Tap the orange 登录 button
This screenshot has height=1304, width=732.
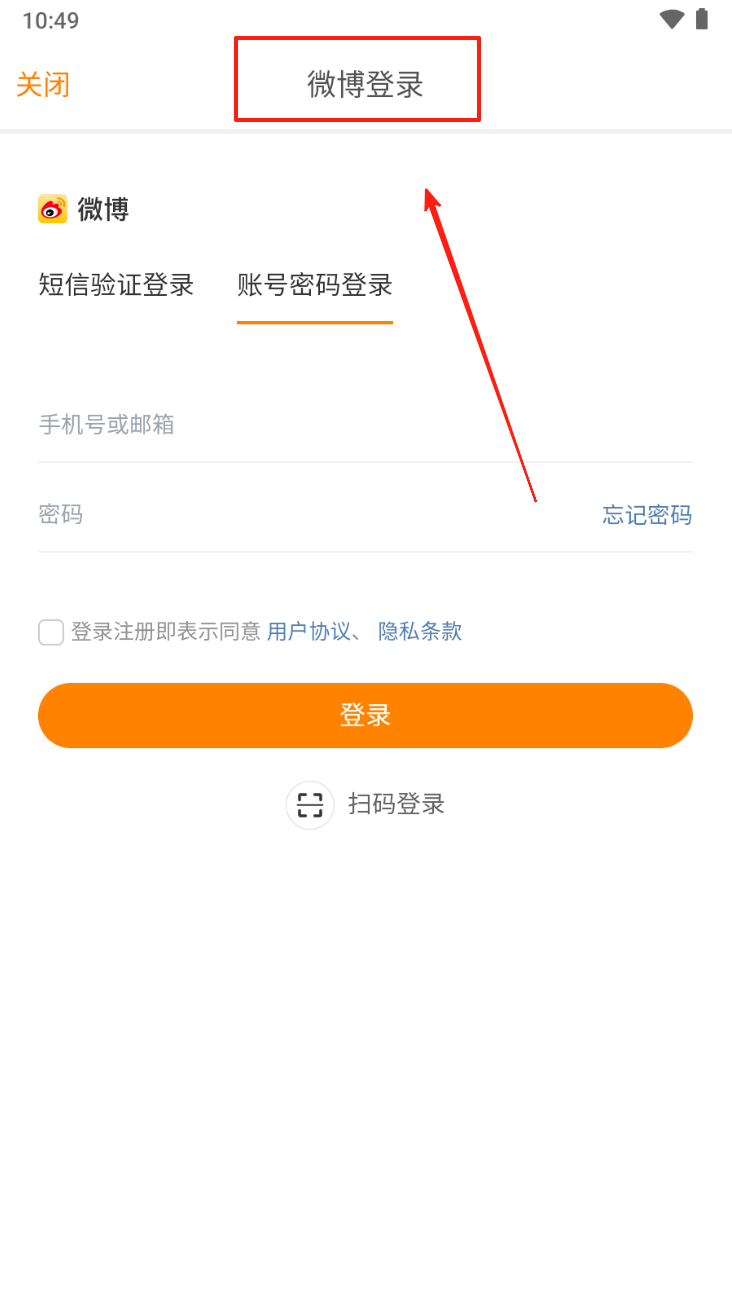(365, 715)
